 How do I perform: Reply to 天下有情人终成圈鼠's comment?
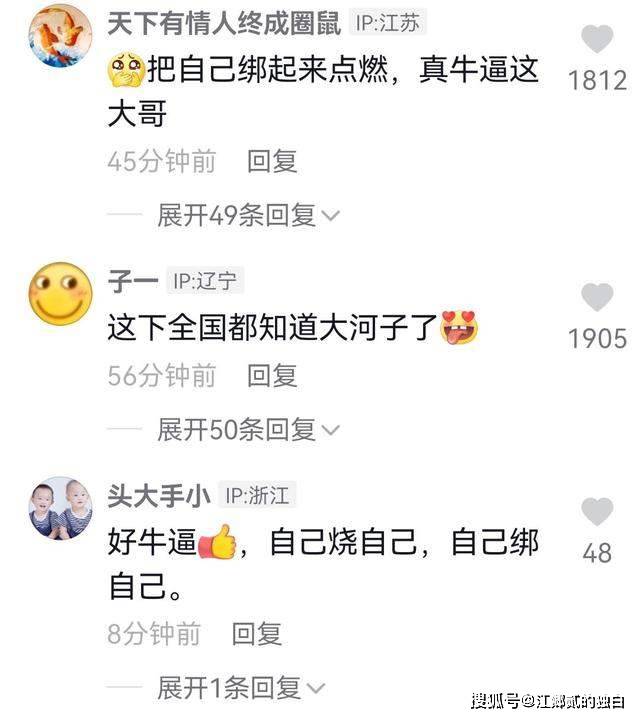[272, 162]
